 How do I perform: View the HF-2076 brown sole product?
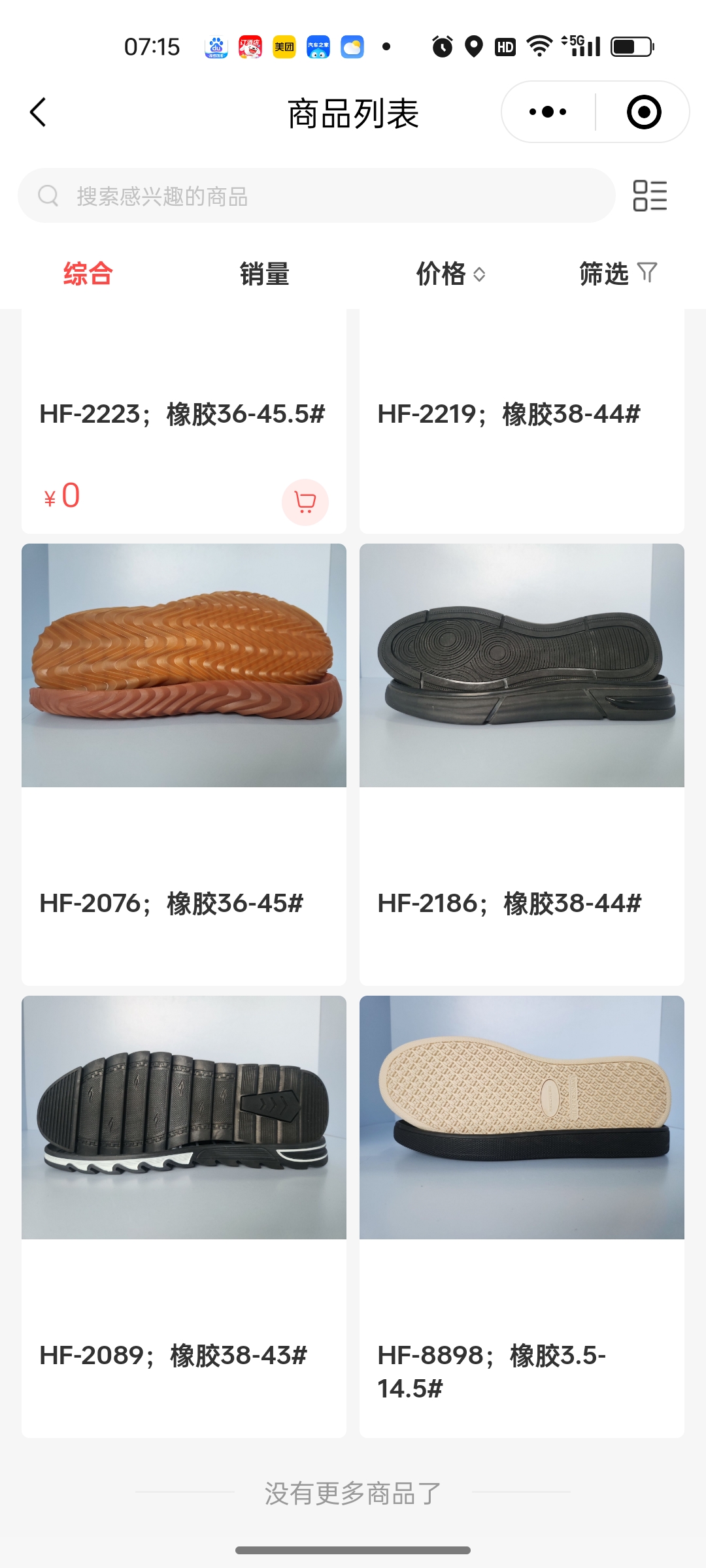coord(184,665)
